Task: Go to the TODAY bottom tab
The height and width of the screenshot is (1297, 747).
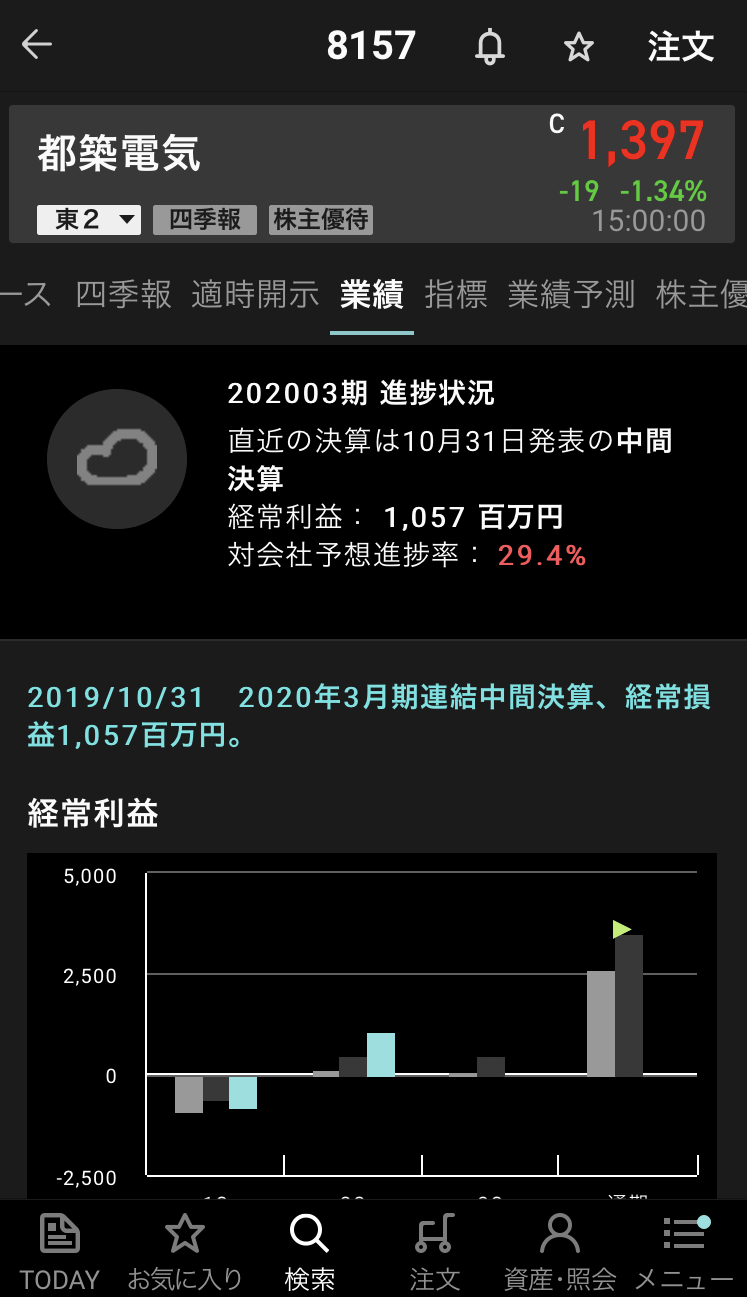Action: coord(60,1250)
